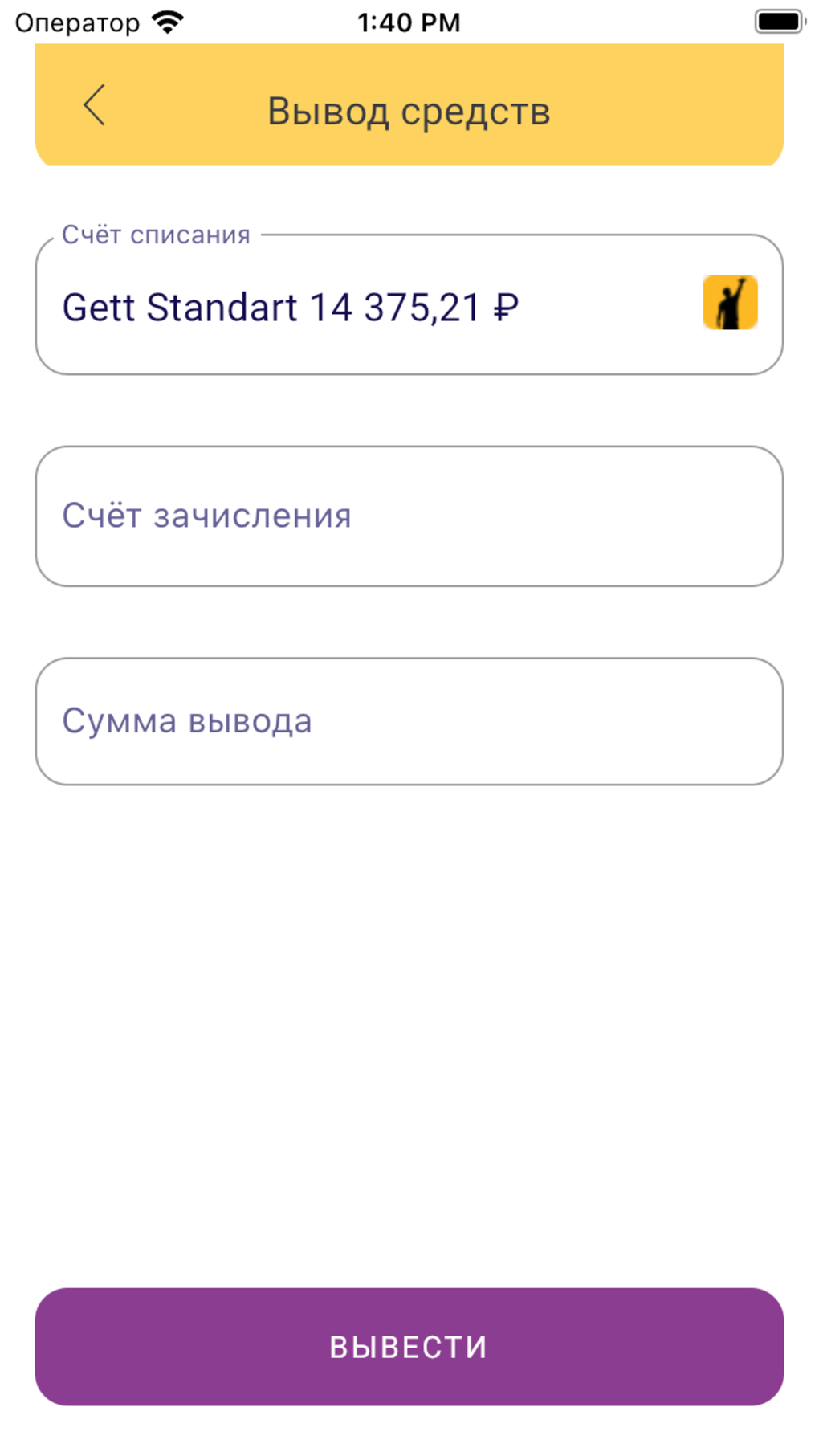Go back from Вывод средств screen
Viewport: 819px width, 1456px height.
[94, 105]
